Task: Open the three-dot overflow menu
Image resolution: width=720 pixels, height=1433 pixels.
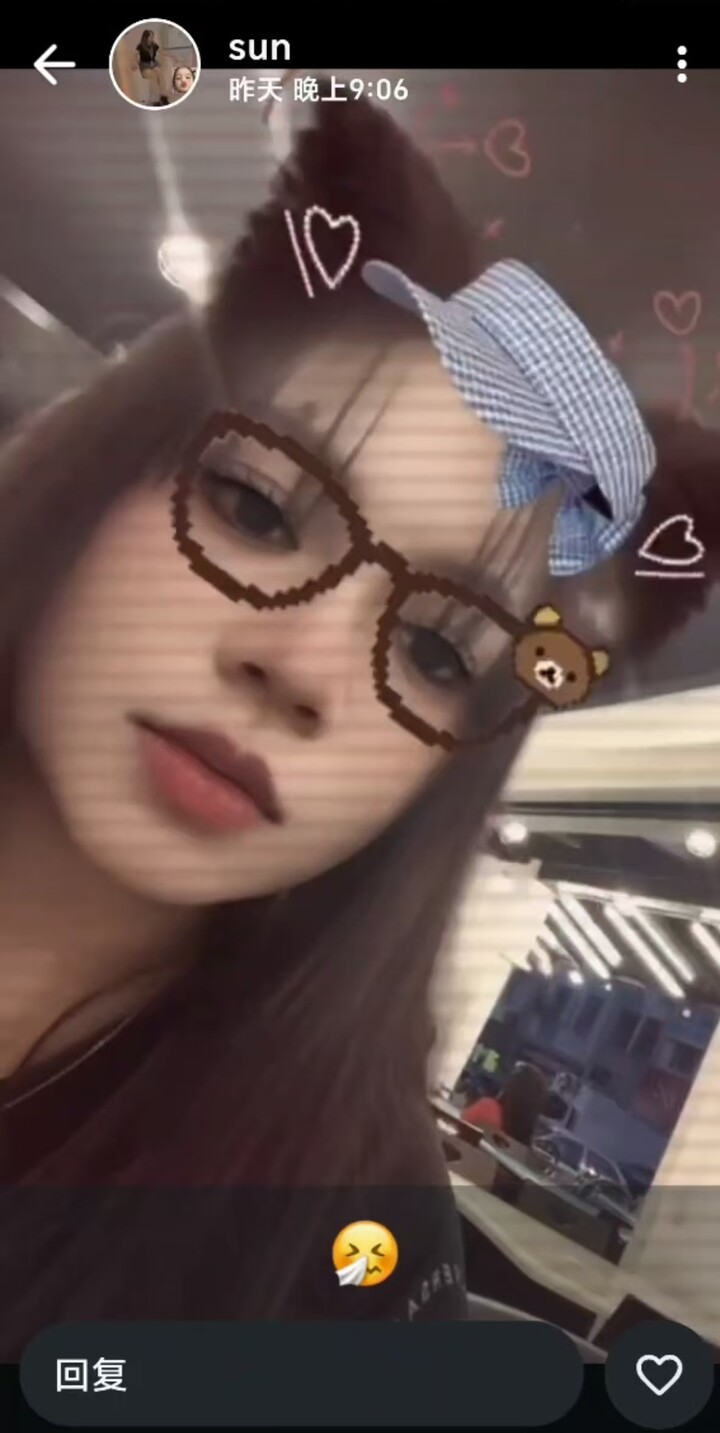Action: (681, 64)
